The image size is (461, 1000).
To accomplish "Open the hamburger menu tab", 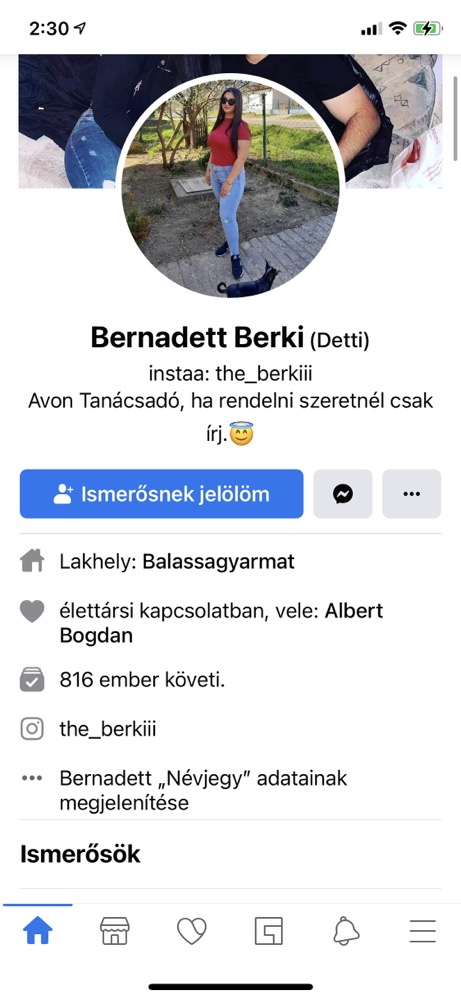I will pos(422,932).
